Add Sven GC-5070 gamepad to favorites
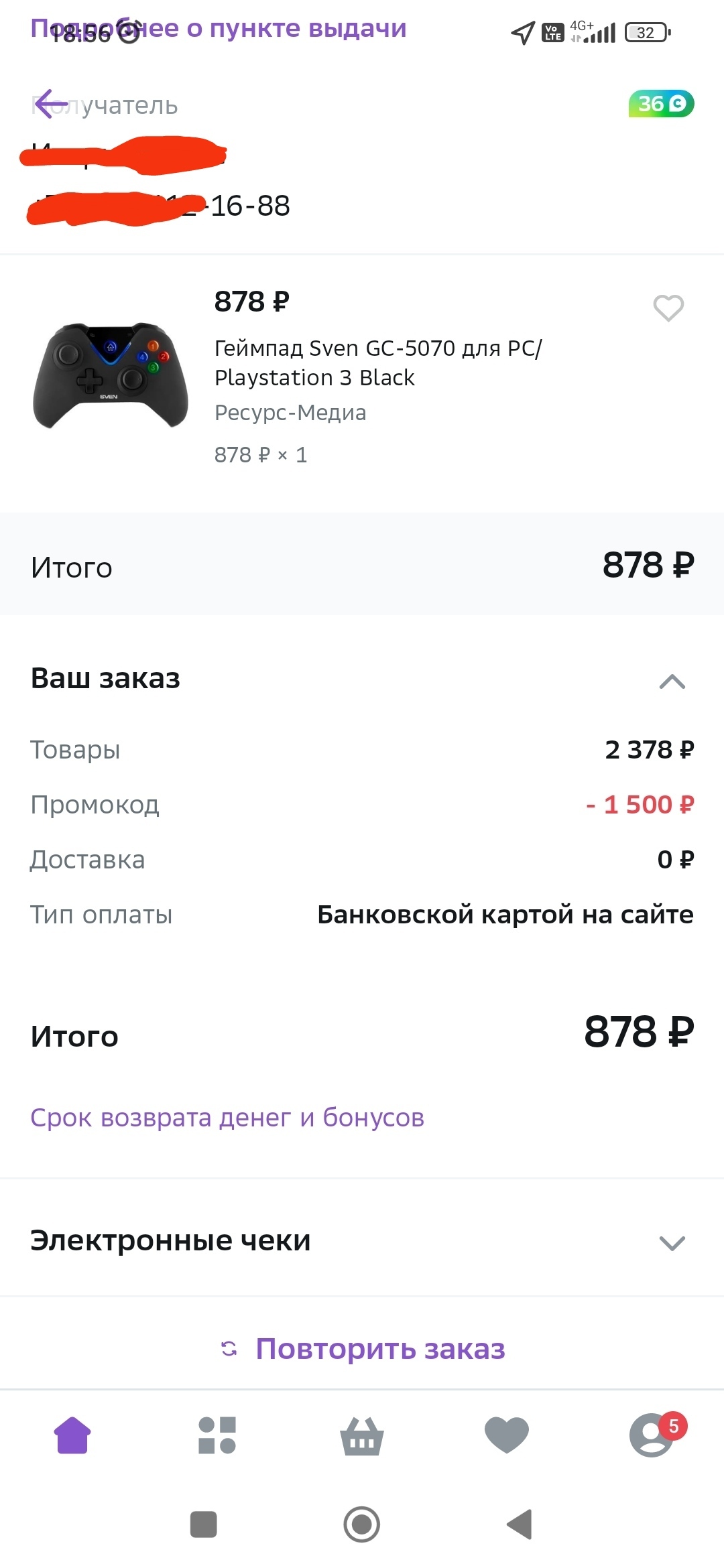Screen dimensions: 724x1568 coord(668,308)
